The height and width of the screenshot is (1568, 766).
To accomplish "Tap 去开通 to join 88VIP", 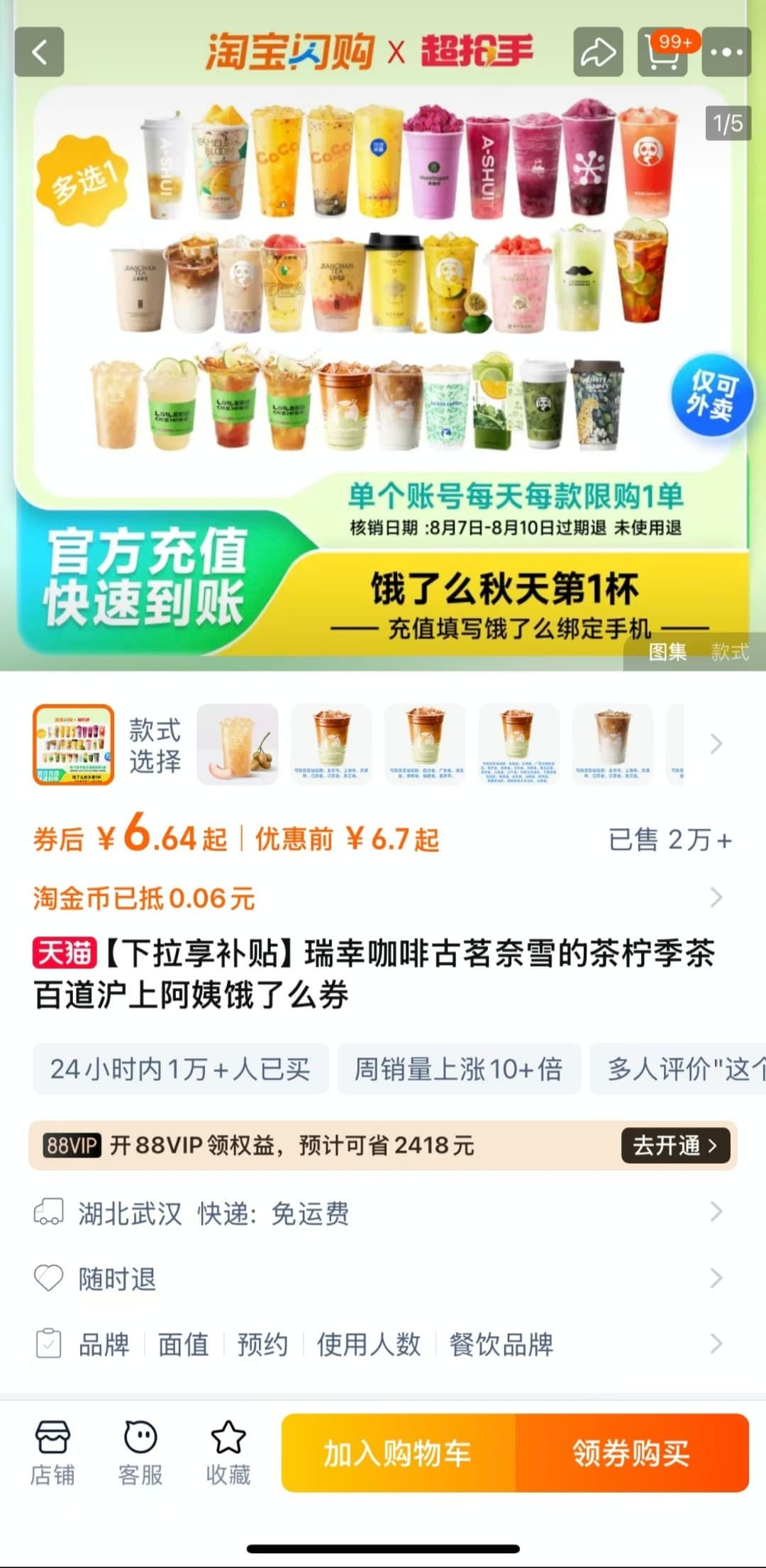I will (675, 1145).
